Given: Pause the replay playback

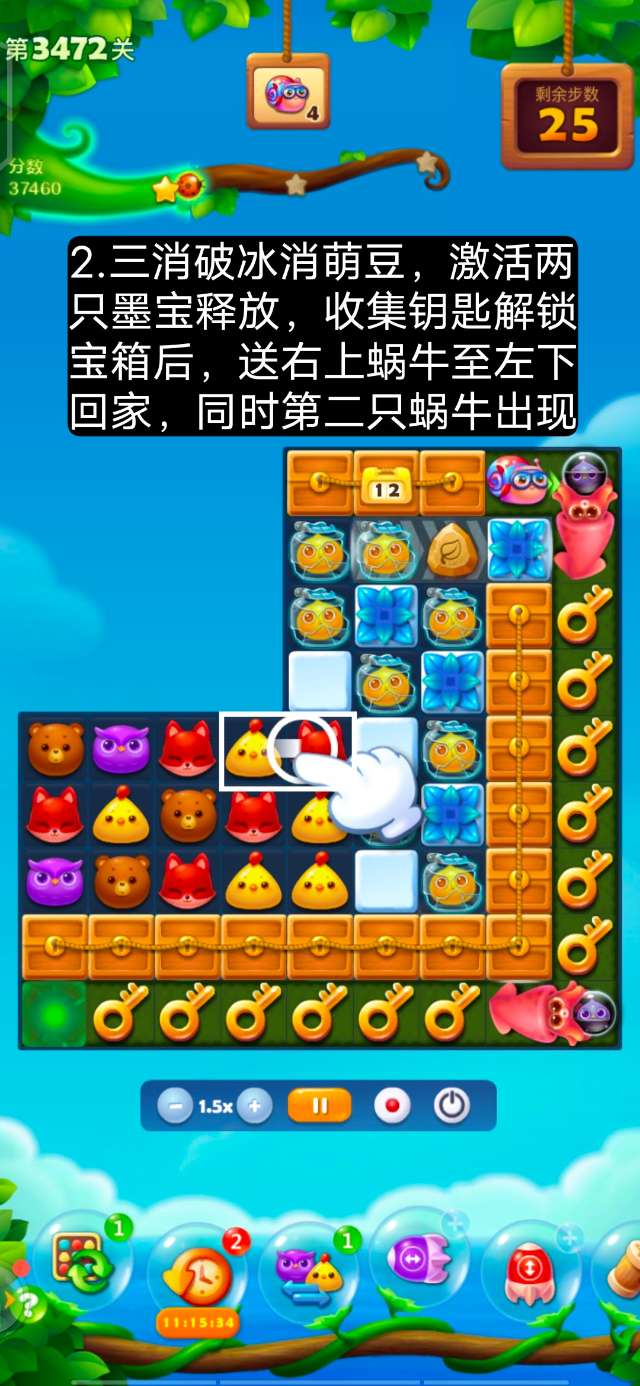Looking at the screenshot, I should (320, 1106).
